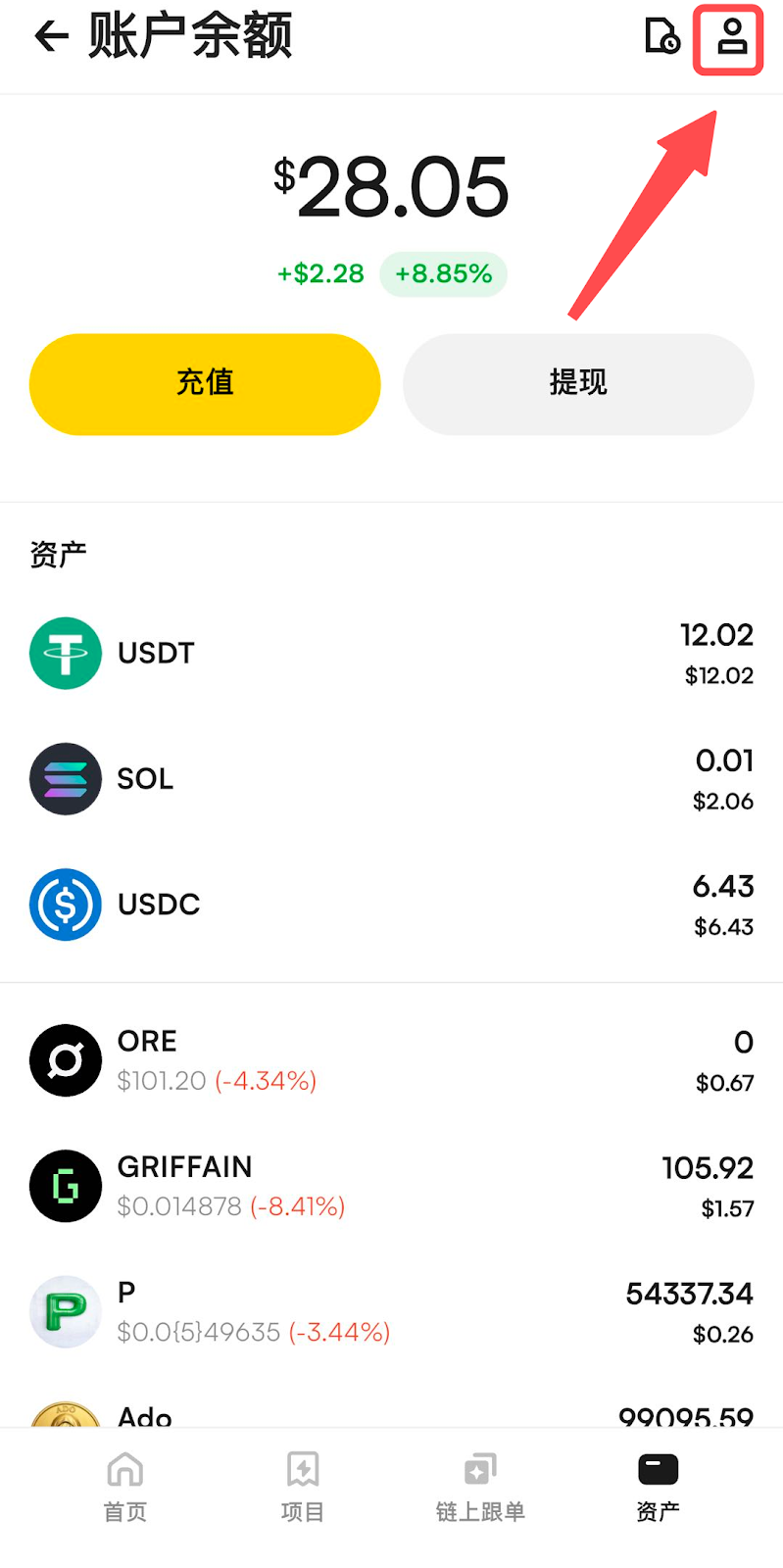Image resolution: width=783 pixels, height=1568 pixels.
Task: Switch to the 项目 tab
Action: (x=302, y=1486)
